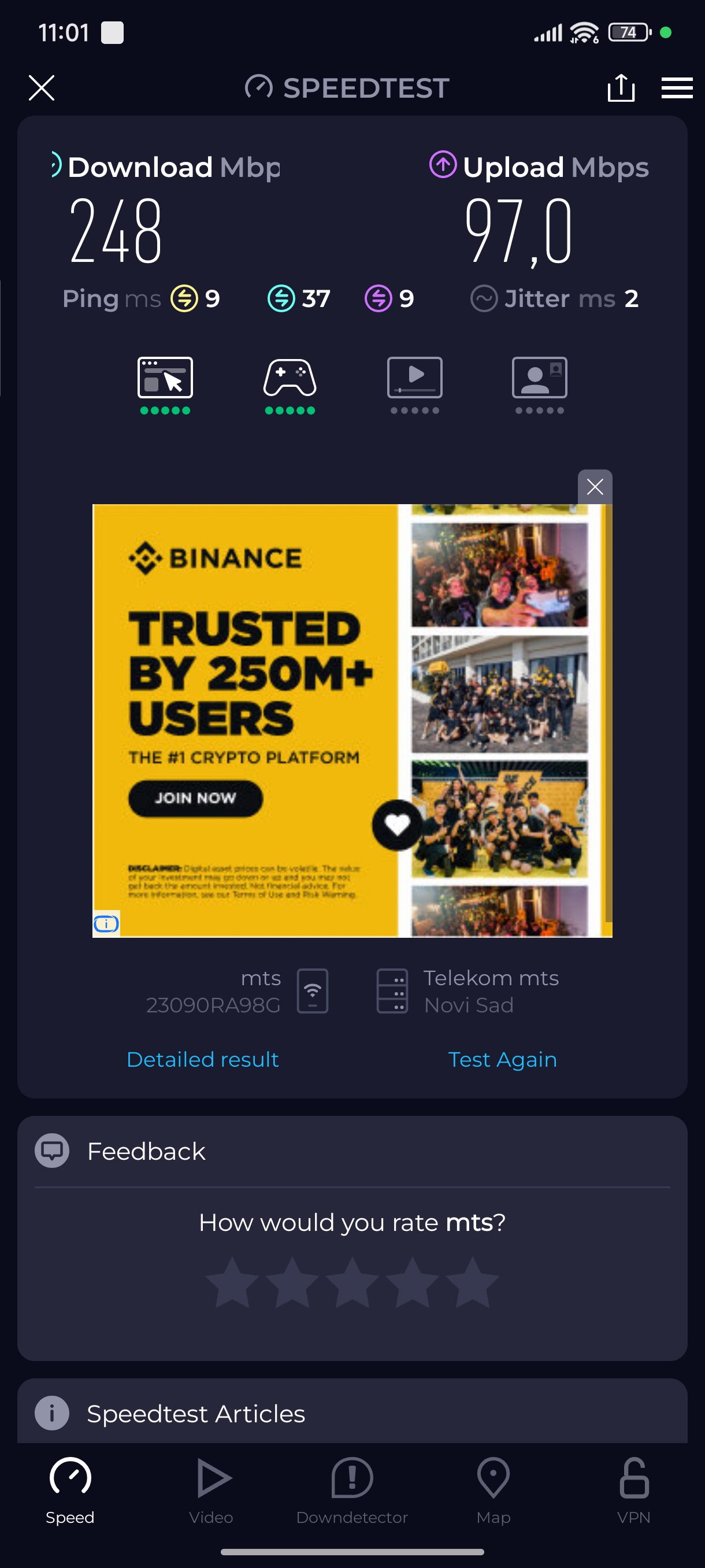Switch to the VPN tab

tap(633, 1489)
